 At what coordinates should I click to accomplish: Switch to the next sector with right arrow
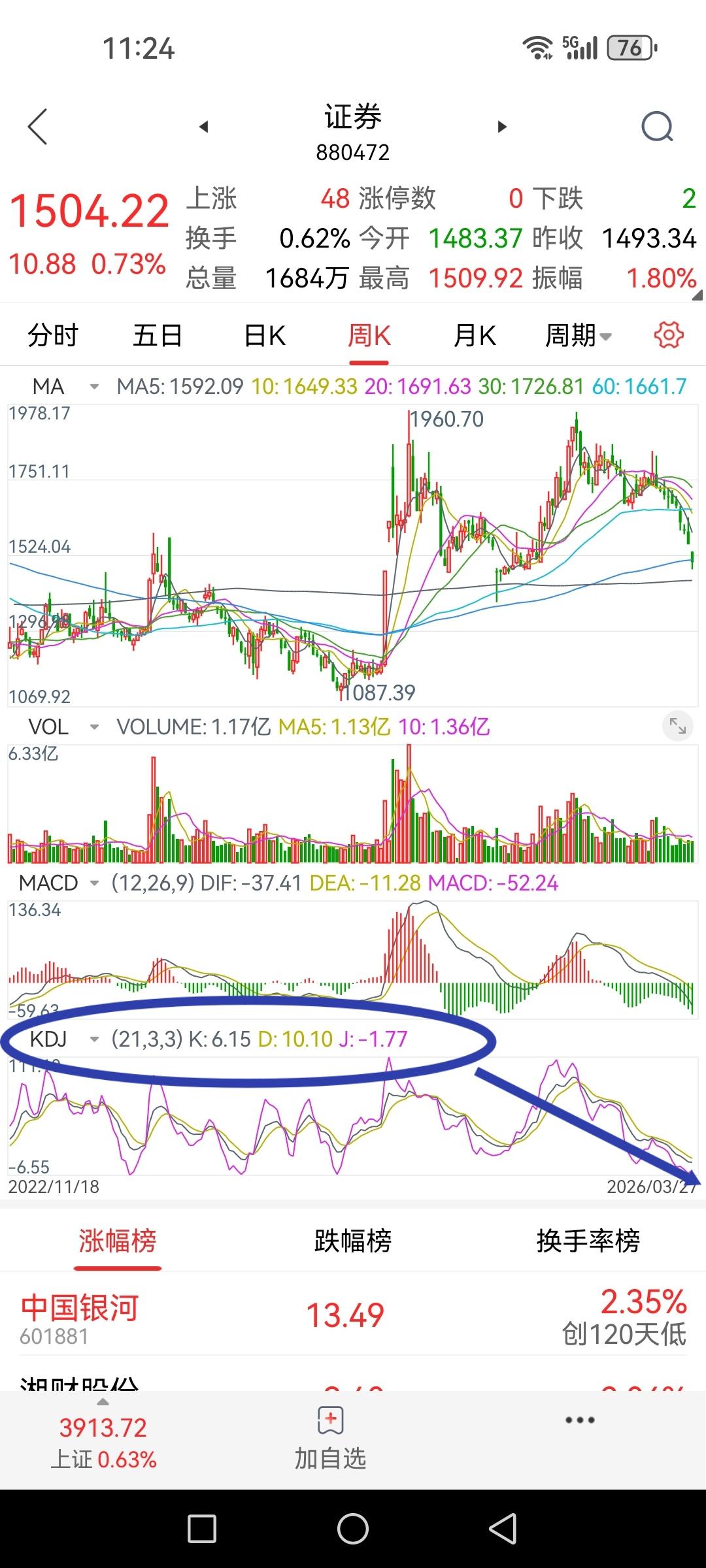(502, 127)
